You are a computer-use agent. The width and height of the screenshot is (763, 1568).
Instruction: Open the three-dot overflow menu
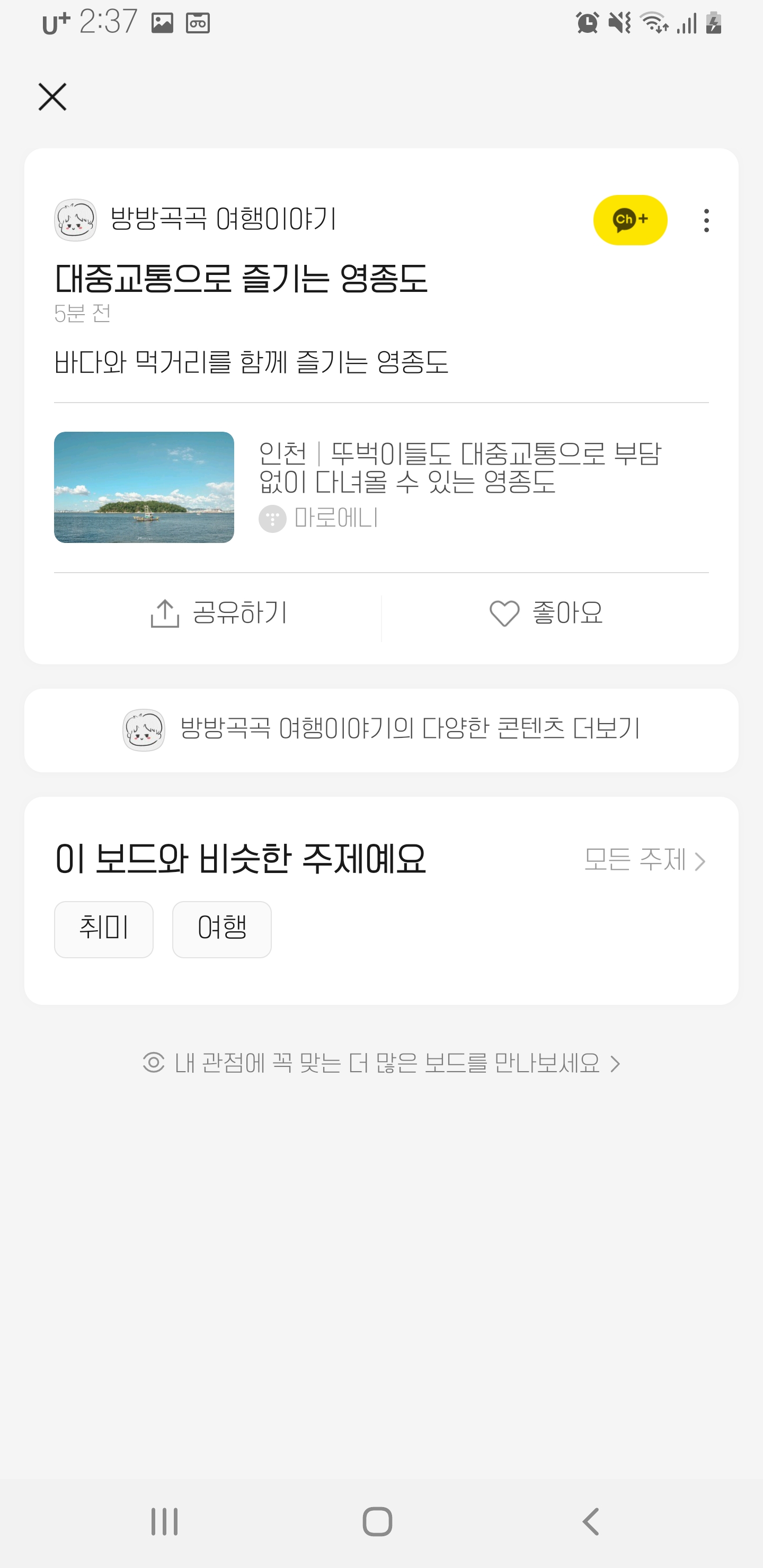(706, 220)
